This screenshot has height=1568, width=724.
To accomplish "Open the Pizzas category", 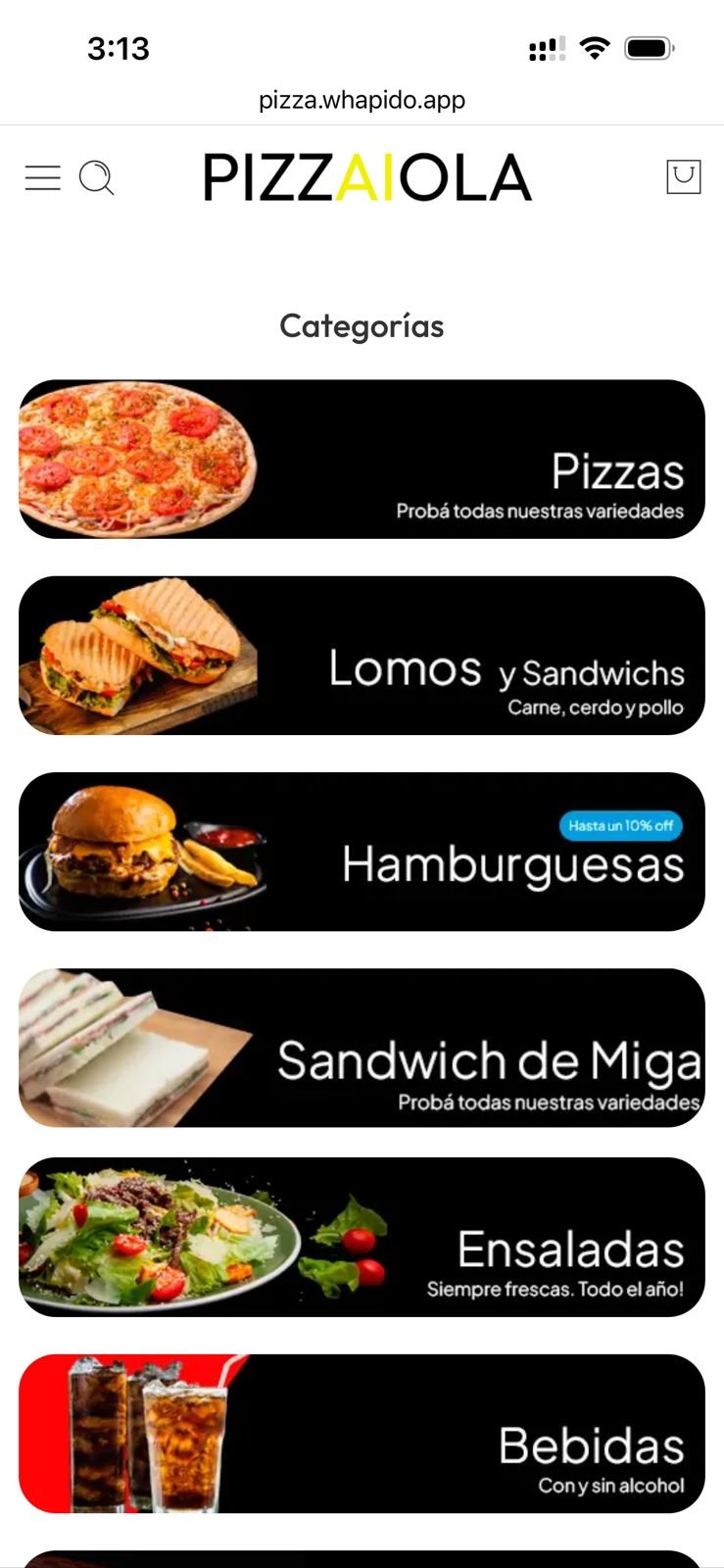I will 362,459.
